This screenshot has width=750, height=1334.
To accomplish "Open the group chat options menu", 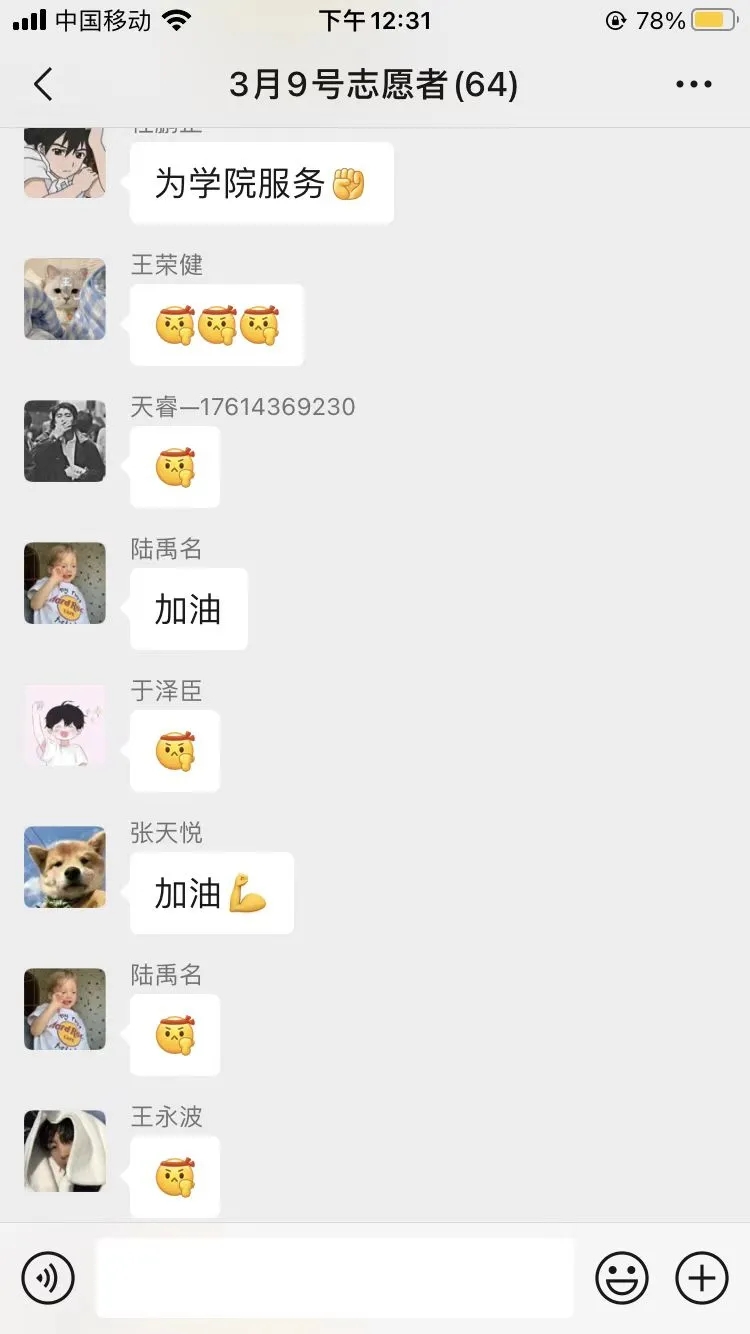I will coord(693,85).
